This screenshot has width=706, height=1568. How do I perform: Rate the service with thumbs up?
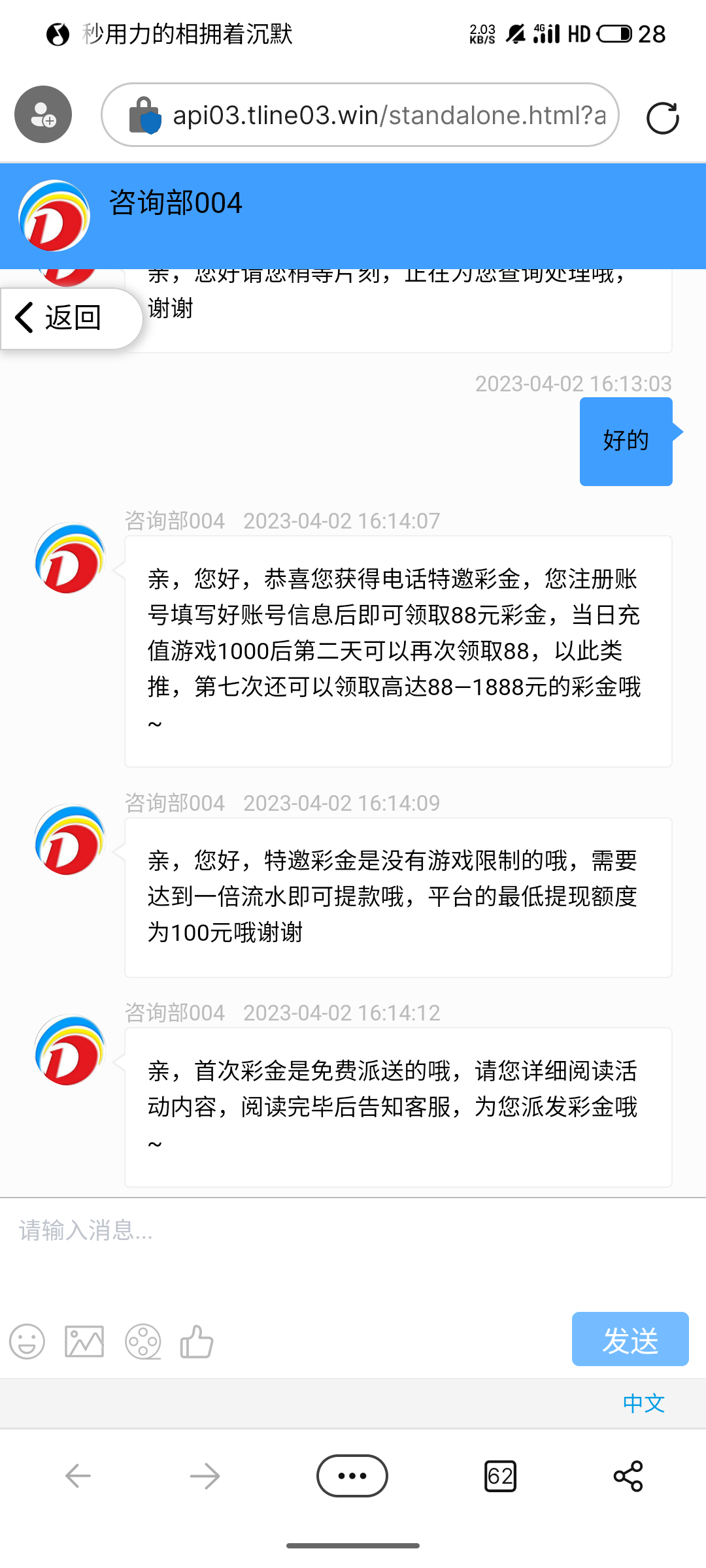(197, 1342)
